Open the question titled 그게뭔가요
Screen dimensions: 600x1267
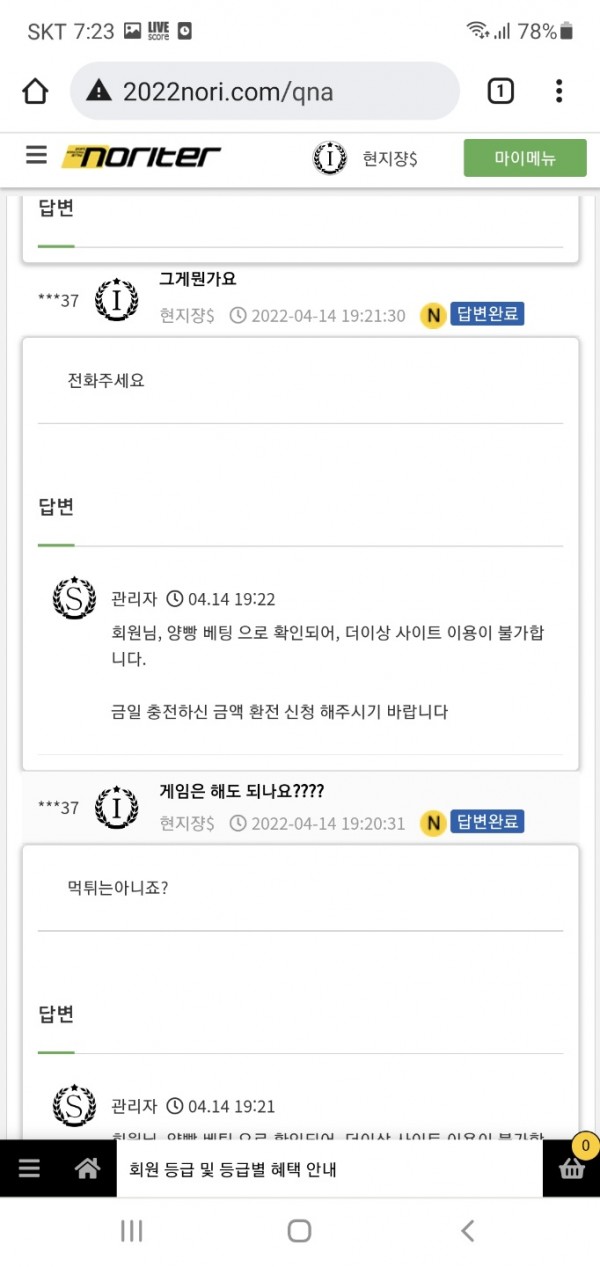(198, 279)
